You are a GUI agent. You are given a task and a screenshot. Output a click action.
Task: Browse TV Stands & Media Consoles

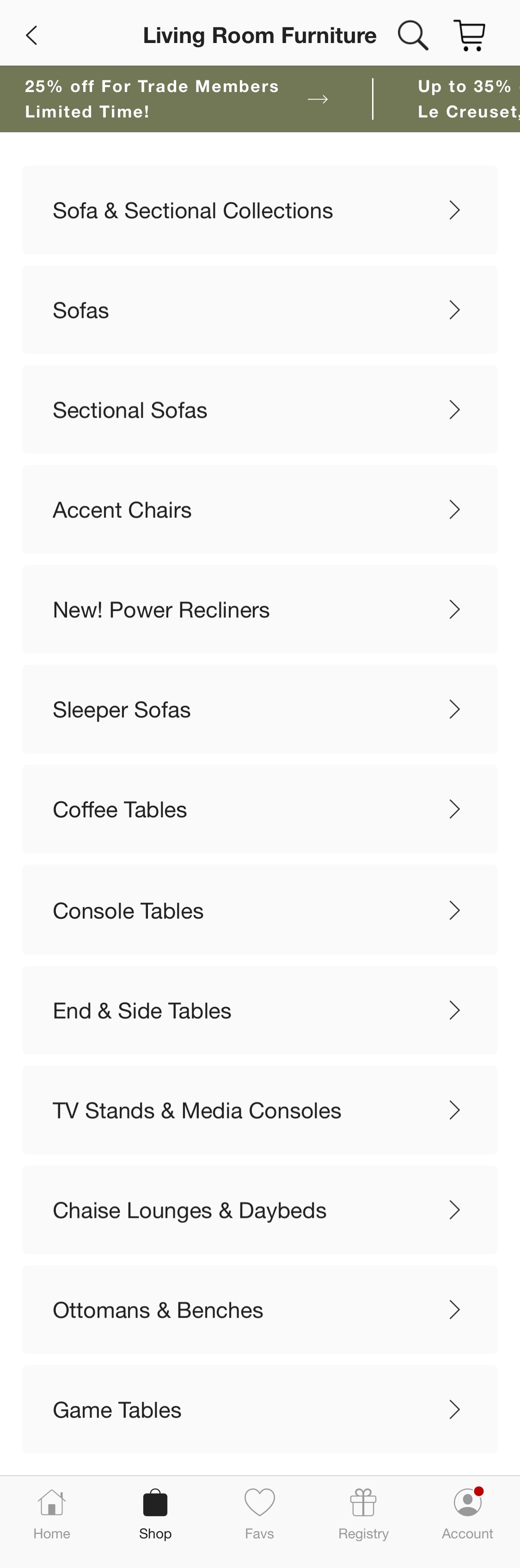tap(260, 1110)
